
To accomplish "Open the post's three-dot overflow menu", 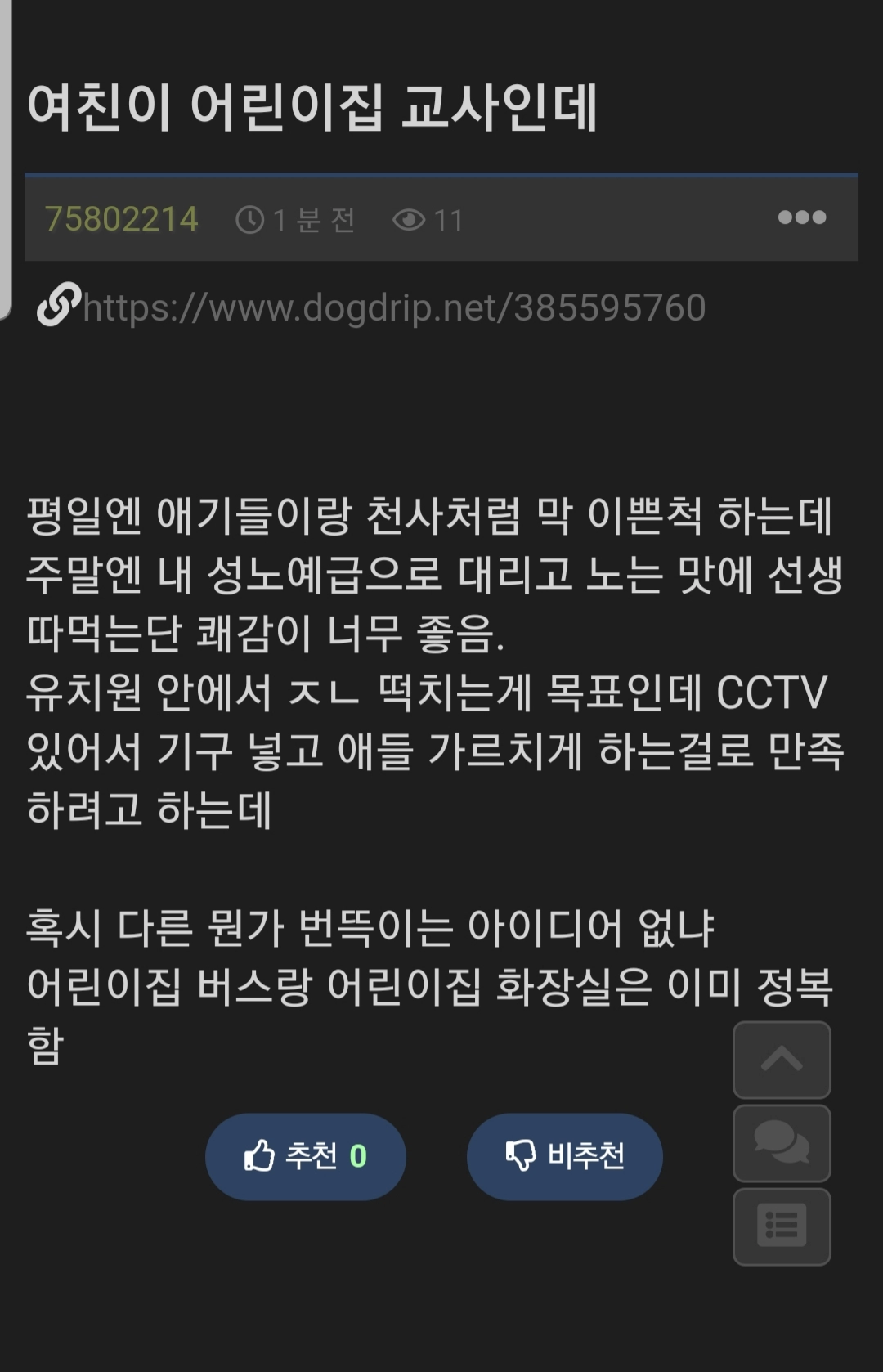I will coord(801,217).
